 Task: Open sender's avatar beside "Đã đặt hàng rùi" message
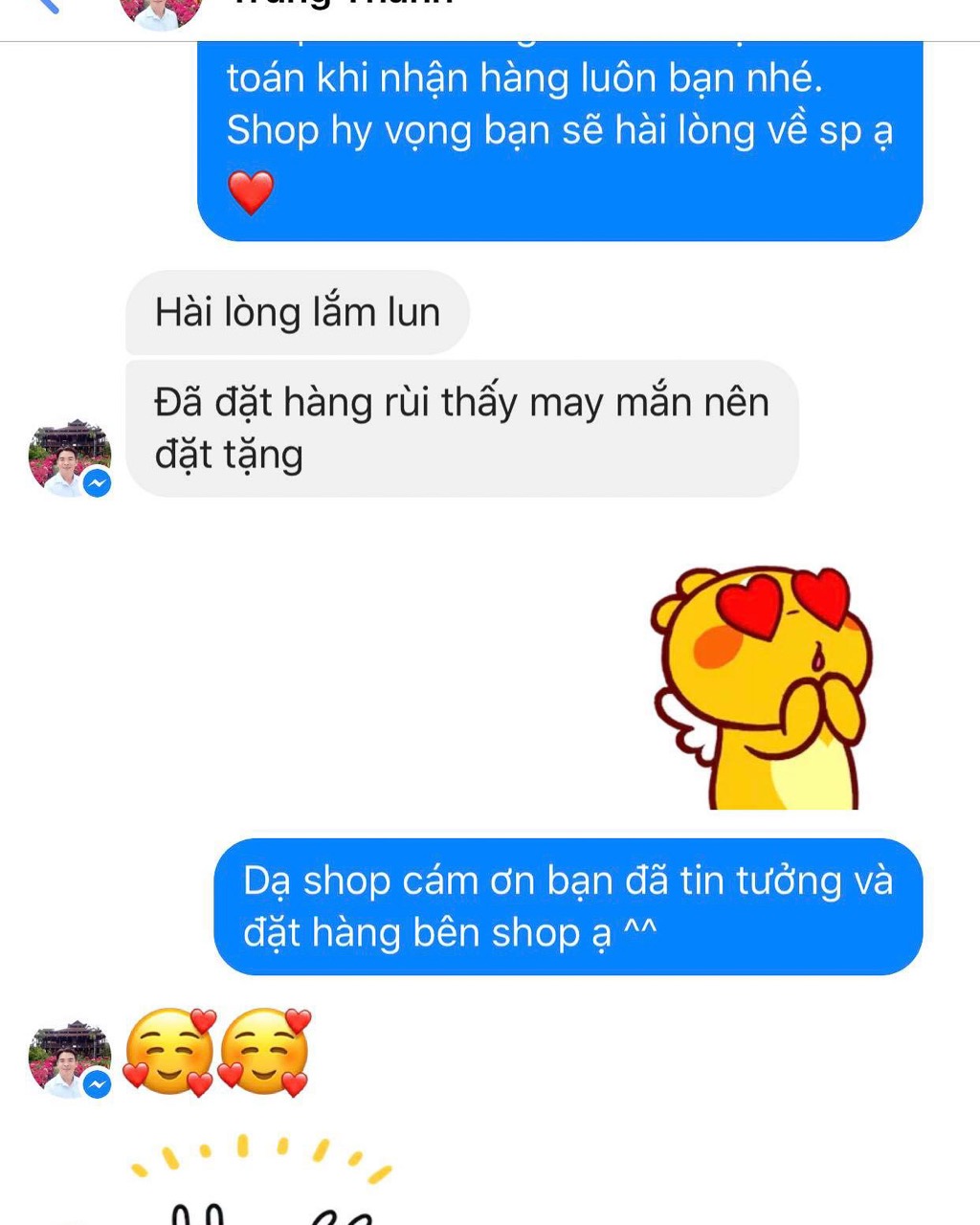(x=69, y=458)
